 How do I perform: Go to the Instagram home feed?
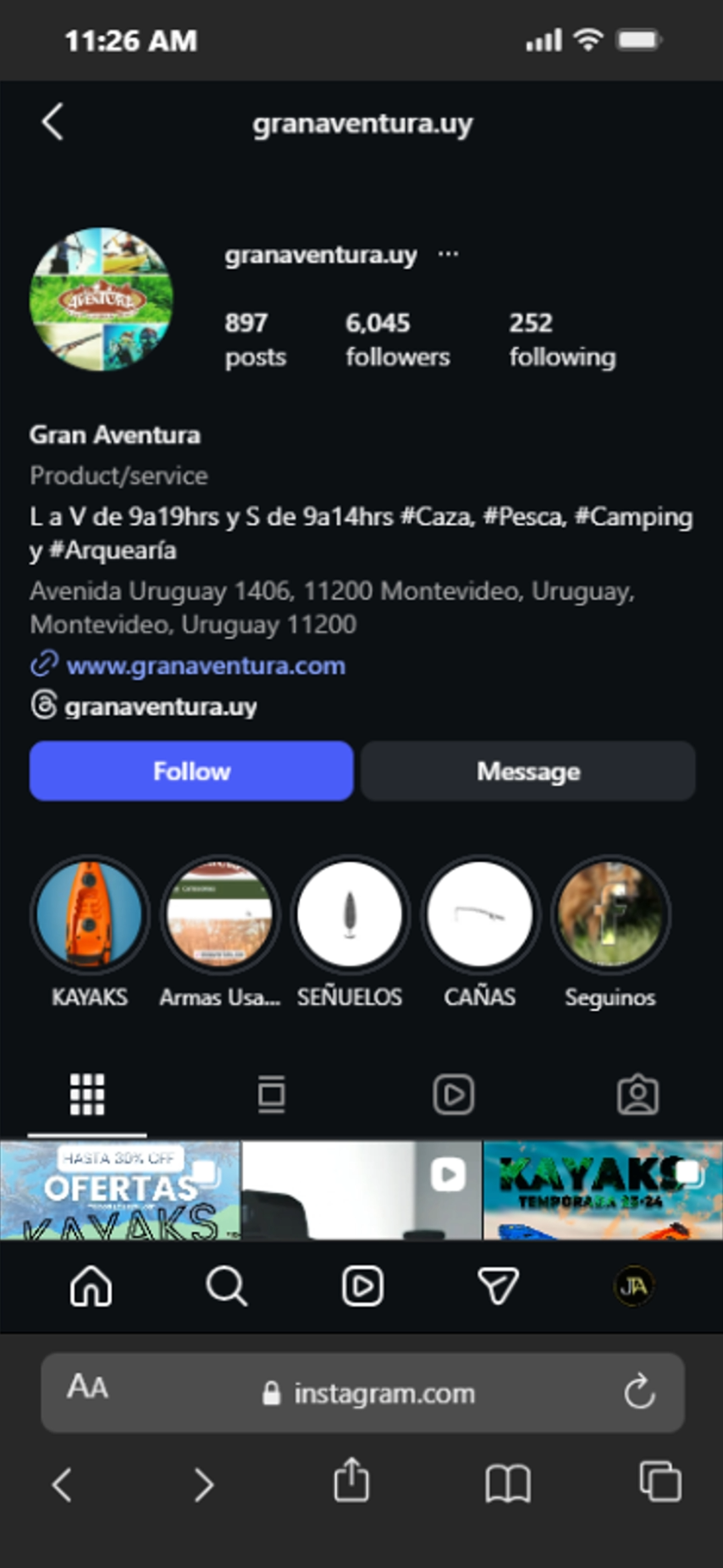coord(91,1286)
